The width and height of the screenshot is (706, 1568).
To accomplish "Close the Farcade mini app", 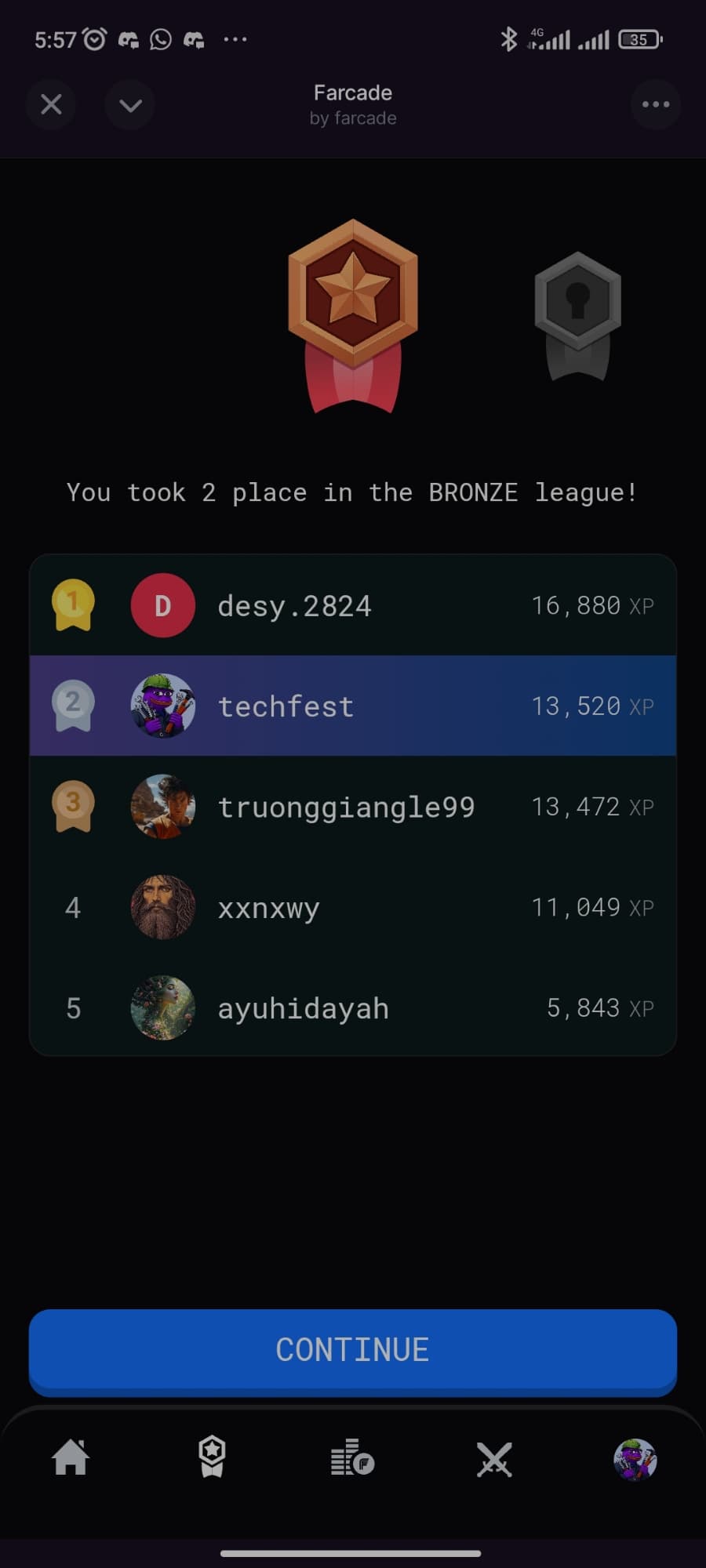I will pyautogui.click(x=51, y=104).
